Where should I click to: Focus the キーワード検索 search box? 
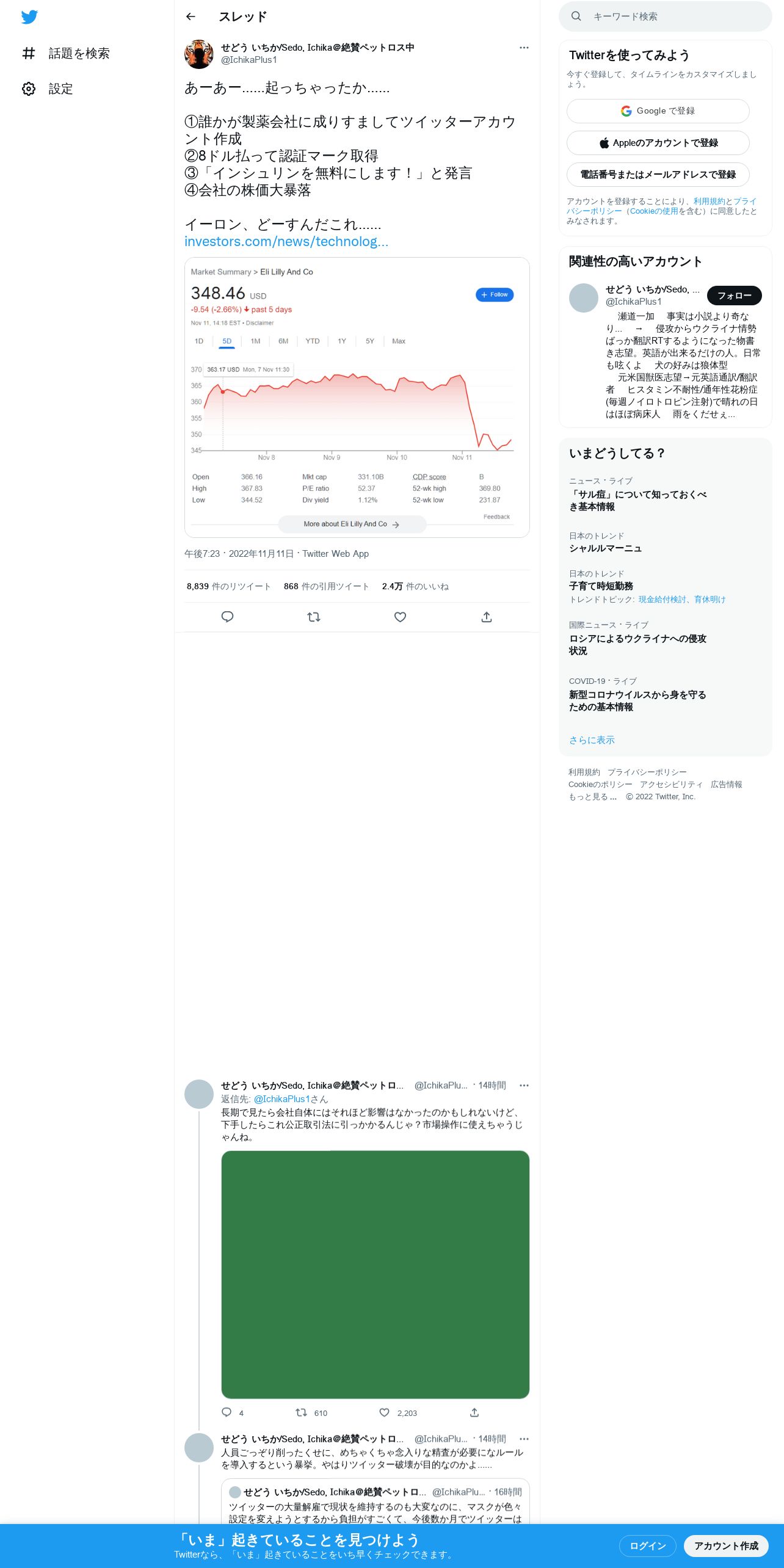point(666,16)
